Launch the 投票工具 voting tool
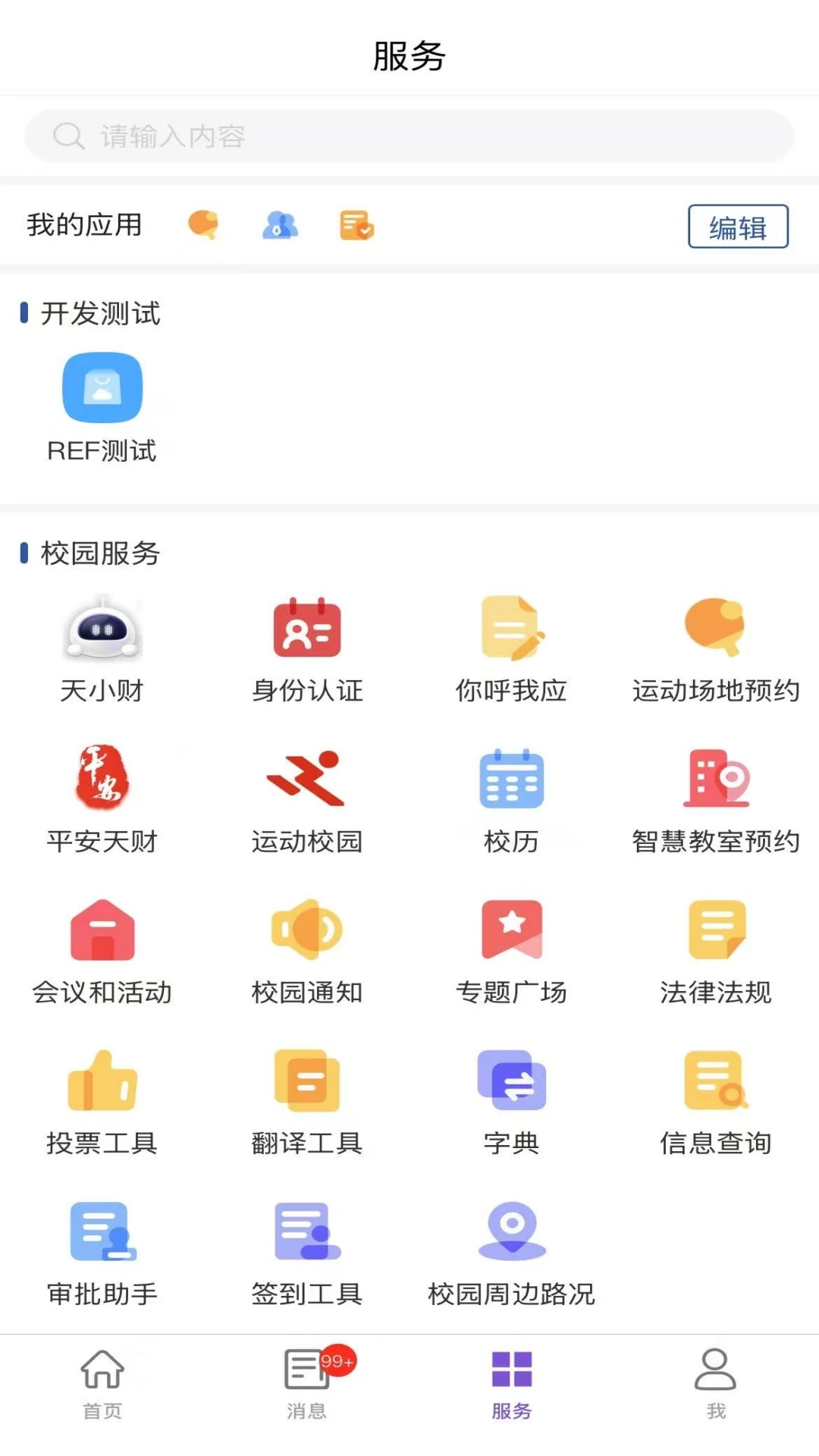 click(x=102, y=1100)
